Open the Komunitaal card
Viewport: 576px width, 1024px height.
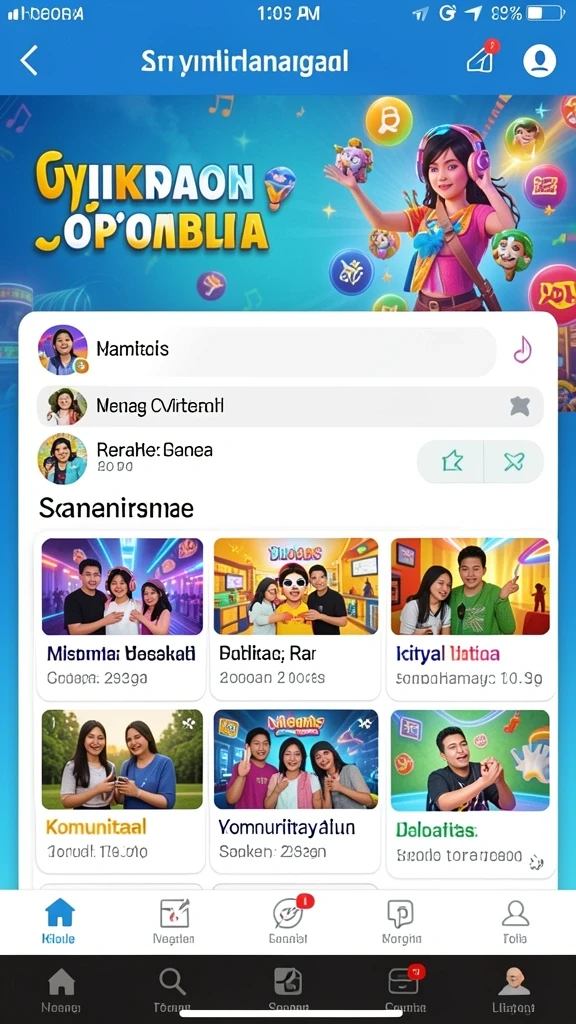point(122,790)
